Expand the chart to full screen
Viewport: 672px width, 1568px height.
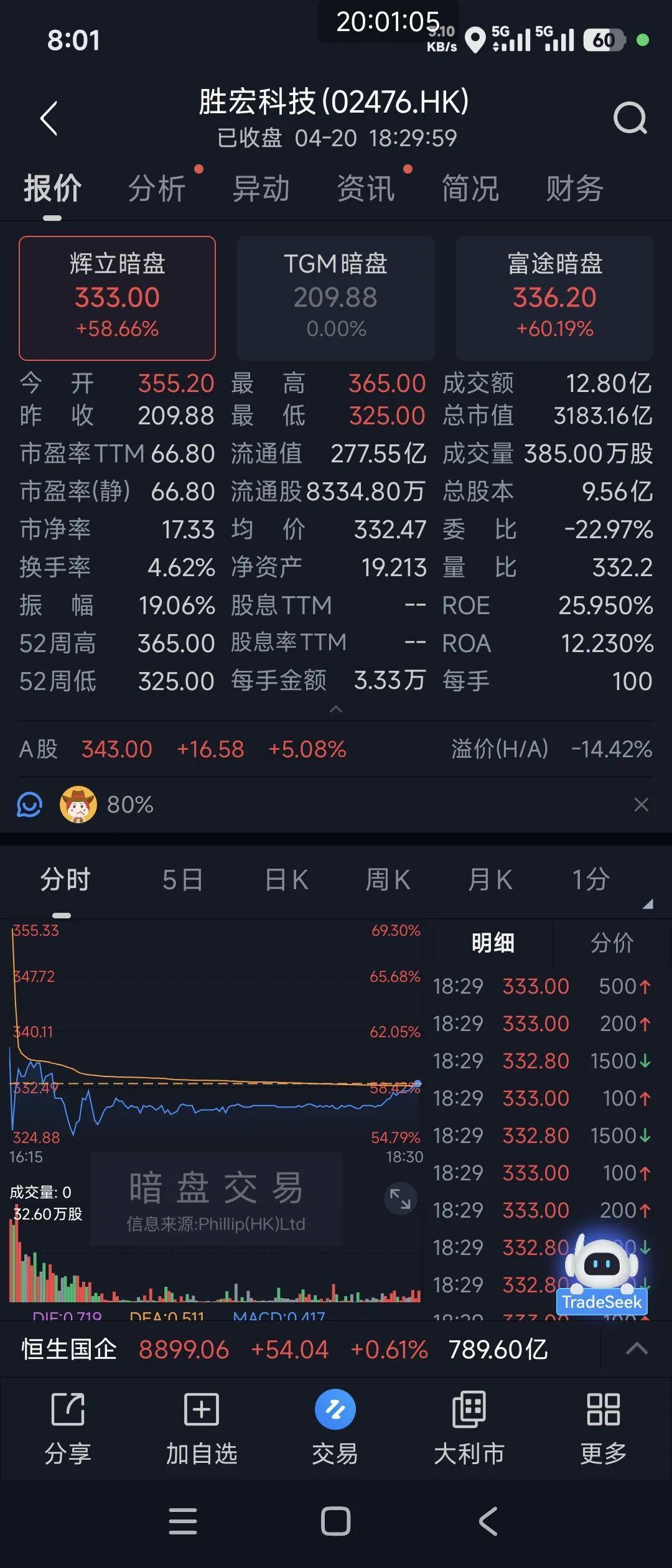point(400,1198)
